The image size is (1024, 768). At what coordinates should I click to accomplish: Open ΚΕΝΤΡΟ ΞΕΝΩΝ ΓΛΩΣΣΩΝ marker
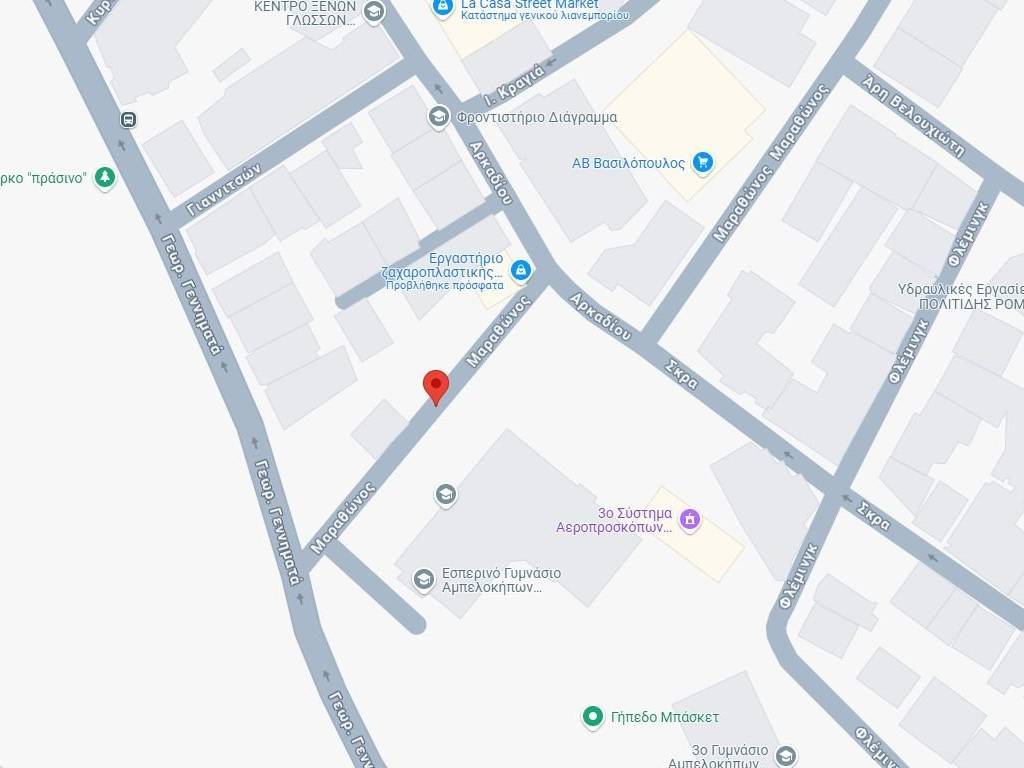click(x=373, y=12)
